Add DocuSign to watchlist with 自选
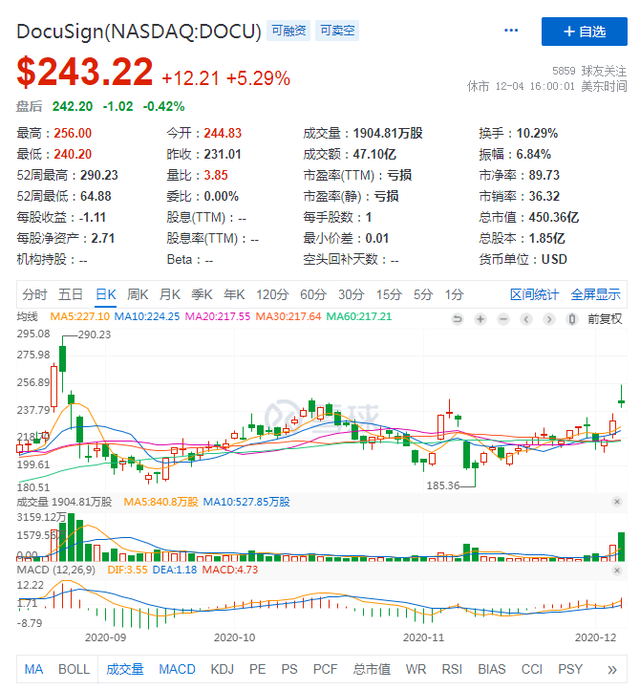 [584, 31]
